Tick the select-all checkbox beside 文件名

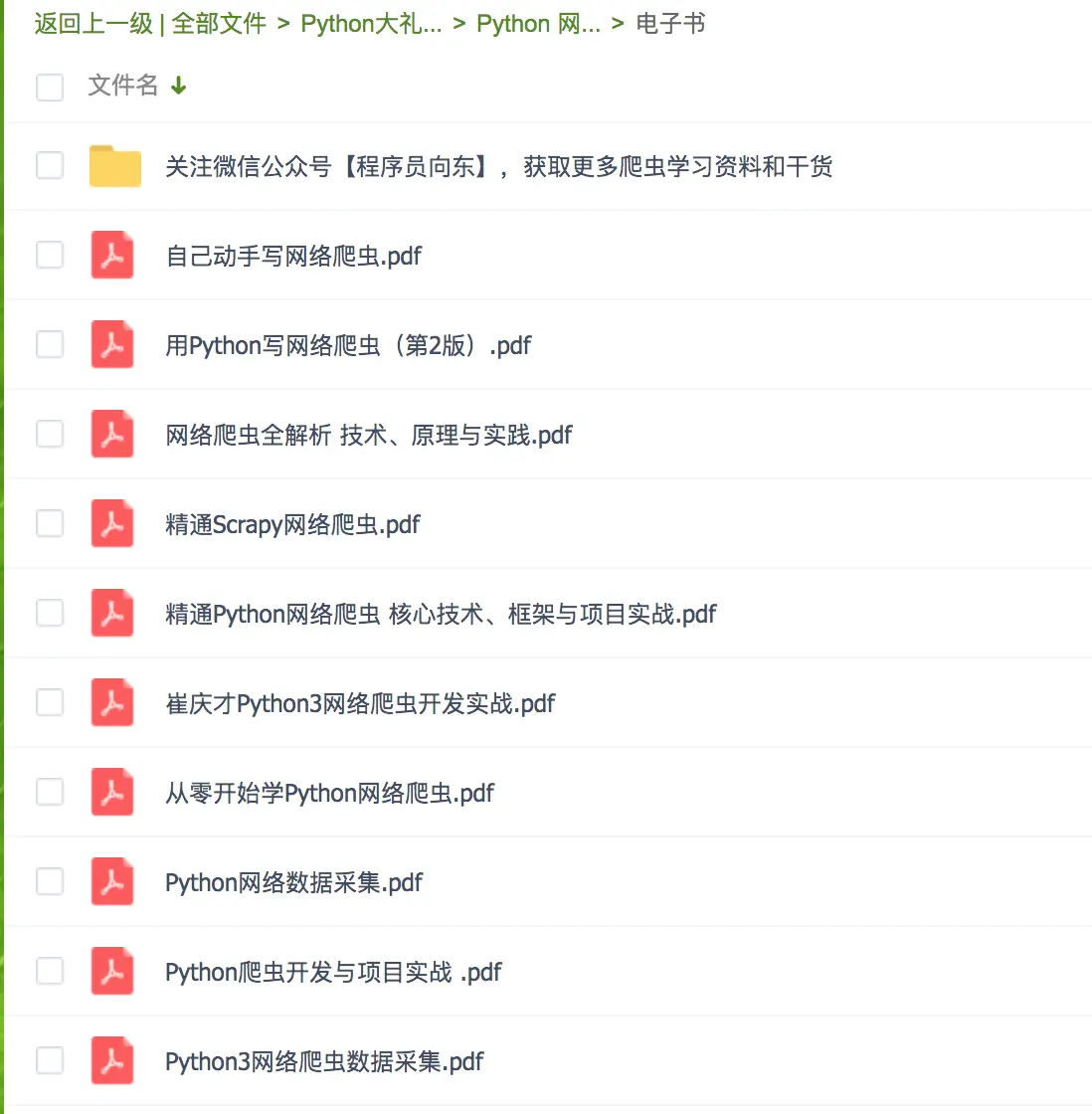tap(50, 87)
